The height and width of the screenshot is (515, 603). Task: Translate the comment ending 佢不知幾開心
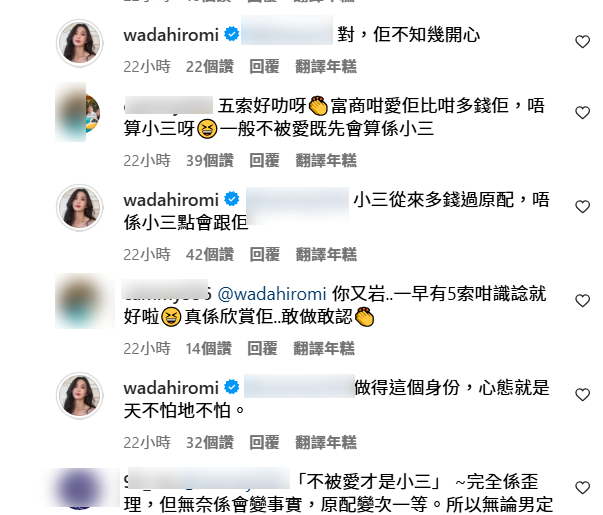325,65
